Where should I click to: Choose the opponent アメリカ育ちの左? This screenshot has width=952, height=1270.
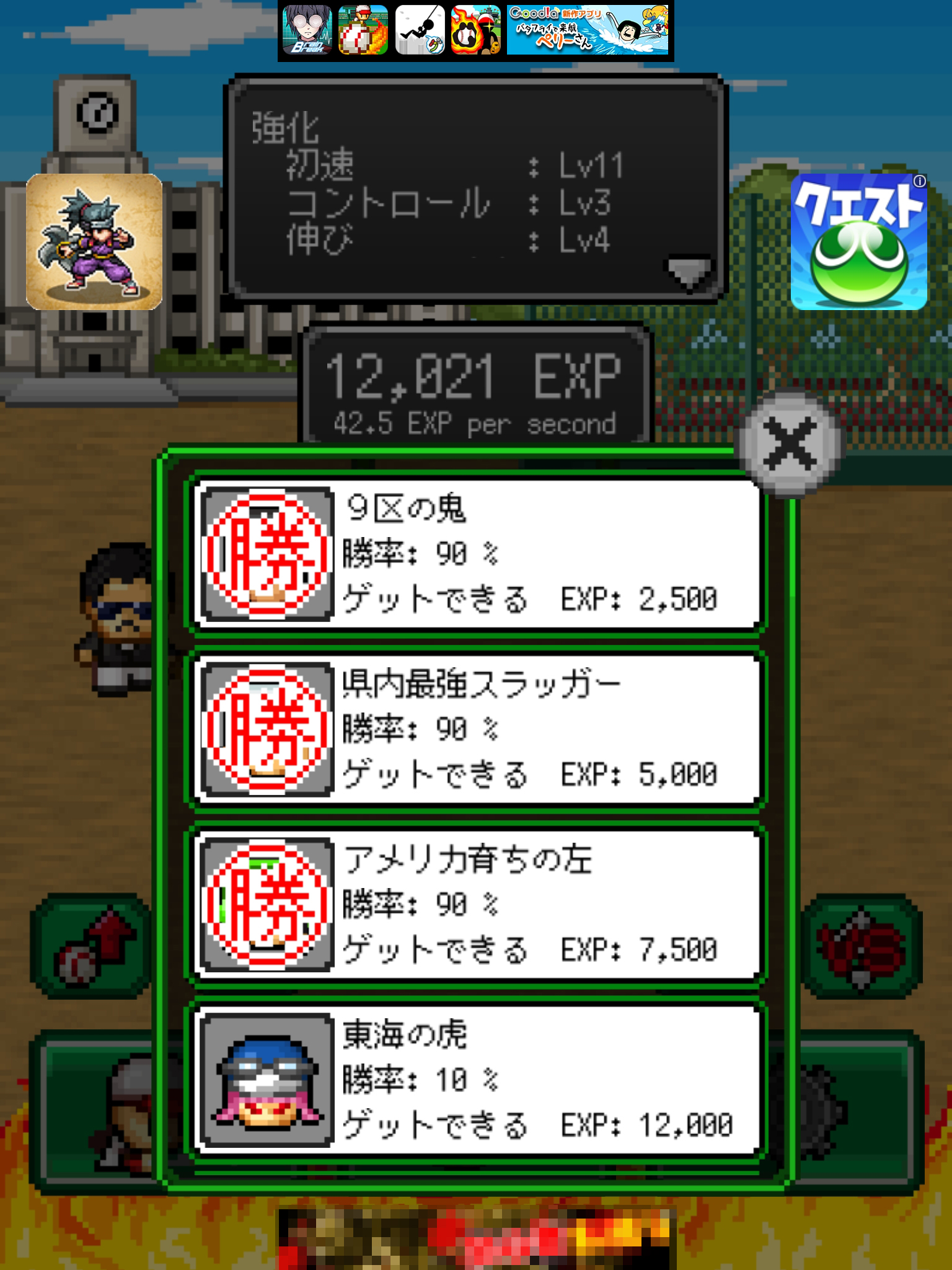476,904
